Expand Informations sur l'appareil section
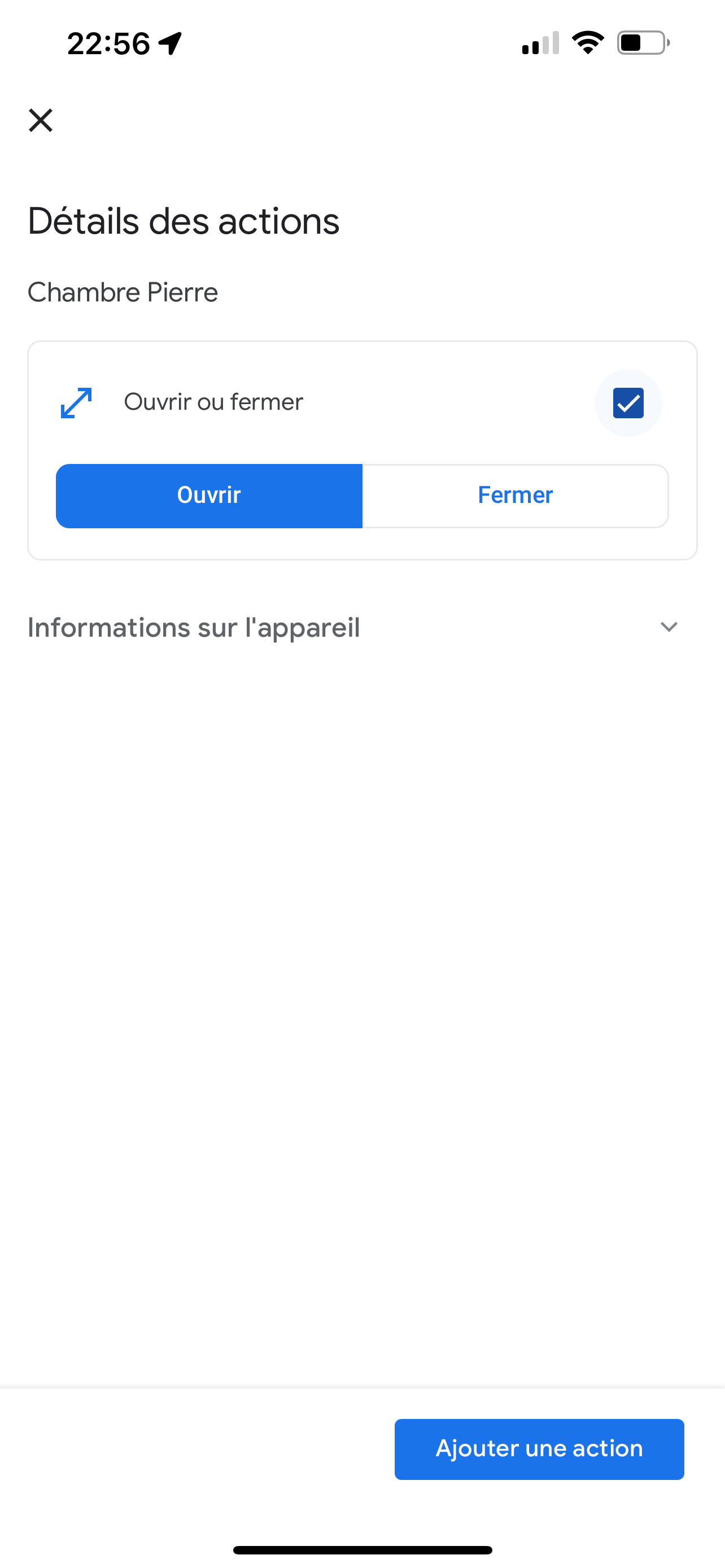The height and width of the screenshot is (1568, 725). (x=669, y=627)
